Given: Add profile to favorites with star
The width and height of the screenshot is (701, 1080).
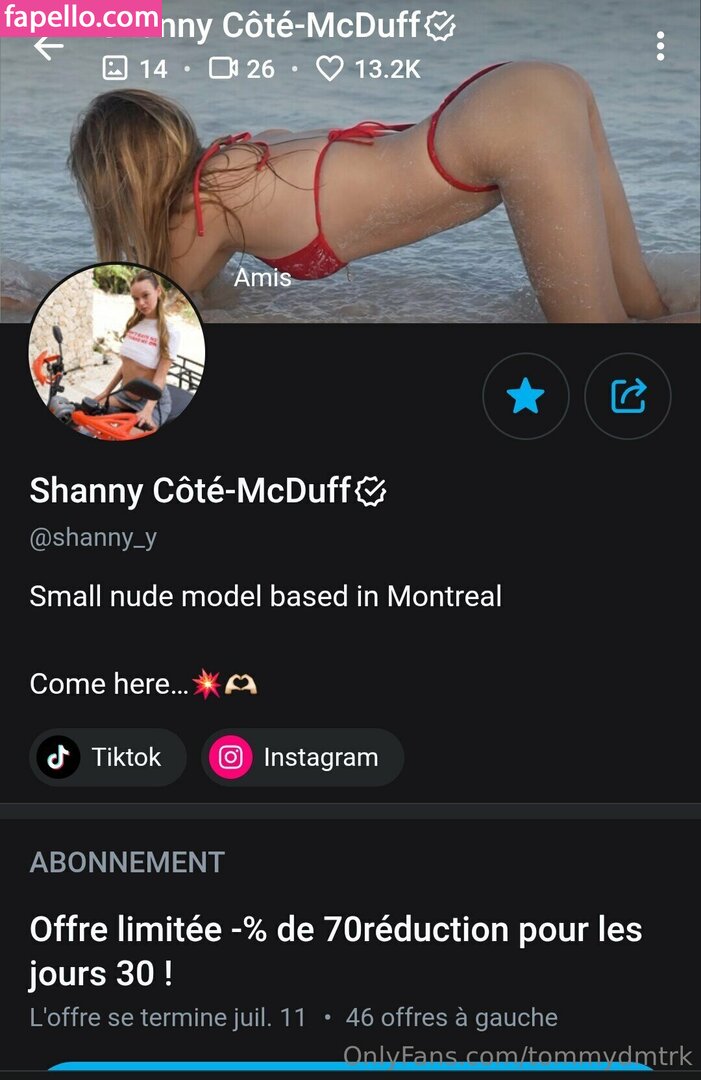Looking at the screenshot, I should (x=526, y=397).
